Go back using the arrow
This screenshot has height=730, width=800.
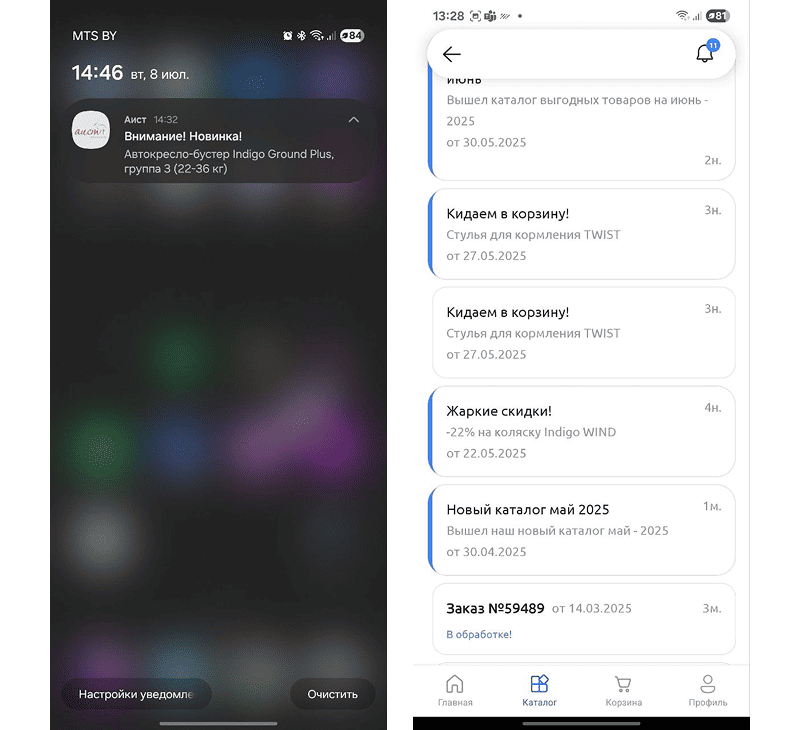452,55
